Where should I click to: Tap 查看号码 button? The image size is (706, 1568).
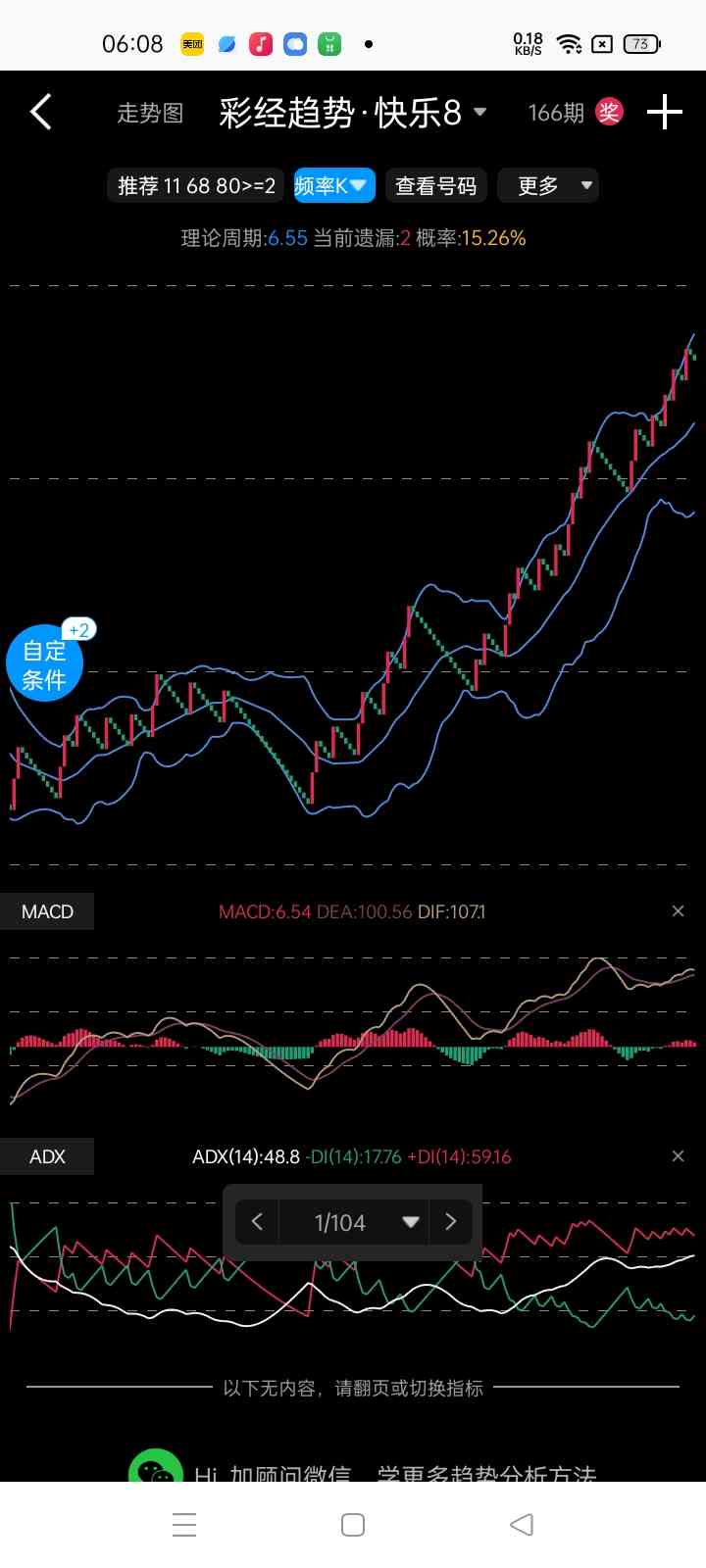[x=435, y=185]
